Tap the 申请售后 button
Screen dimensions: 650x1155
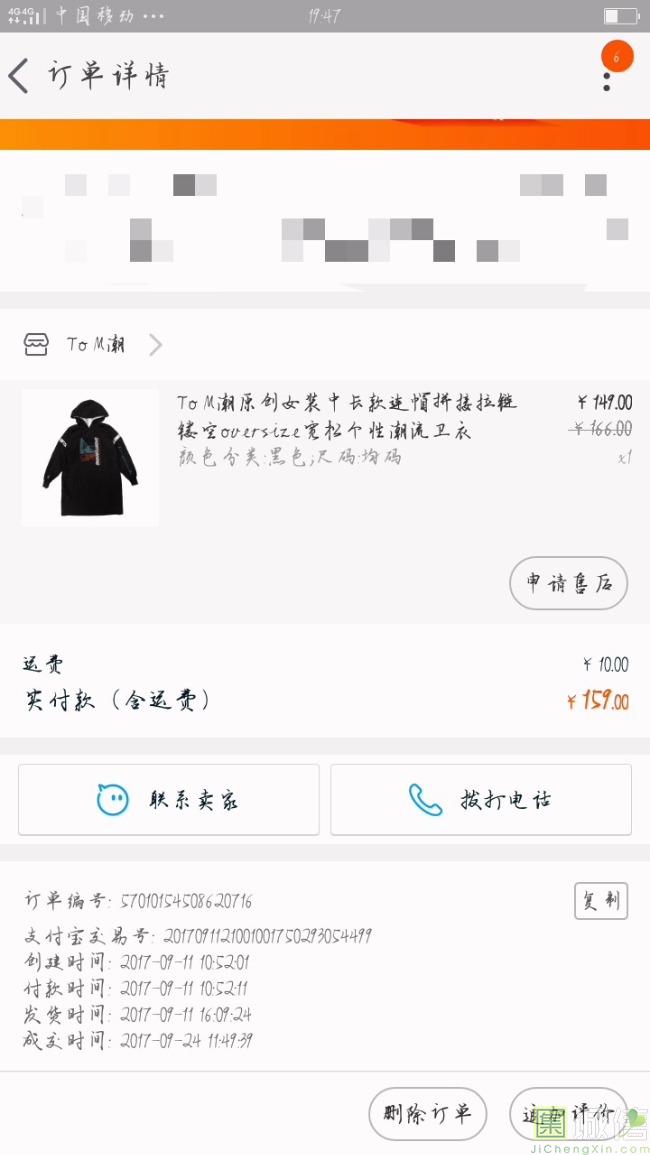click(x=568, y=584)
